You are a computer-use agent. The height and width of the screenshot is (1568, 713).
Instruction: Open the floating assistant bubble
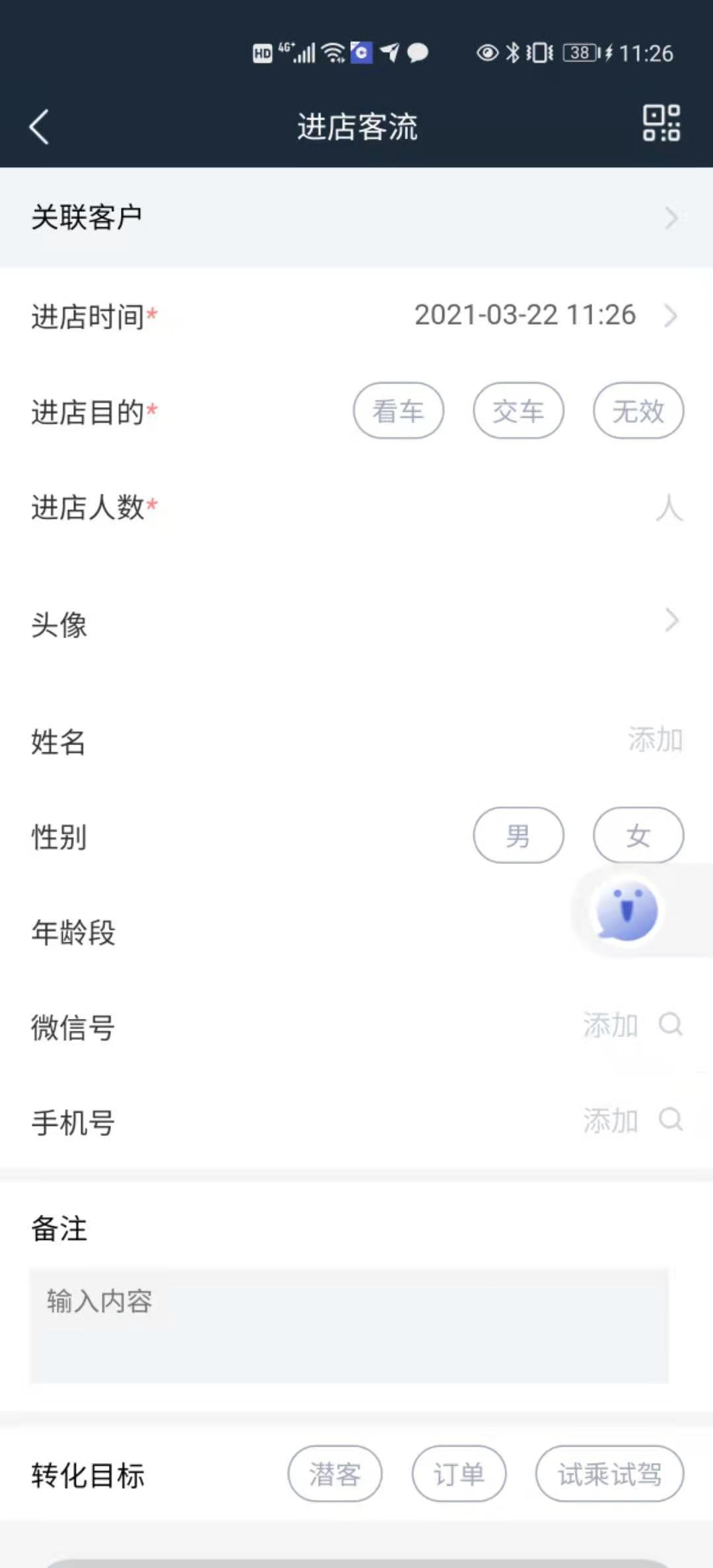(x=627, y=911)
